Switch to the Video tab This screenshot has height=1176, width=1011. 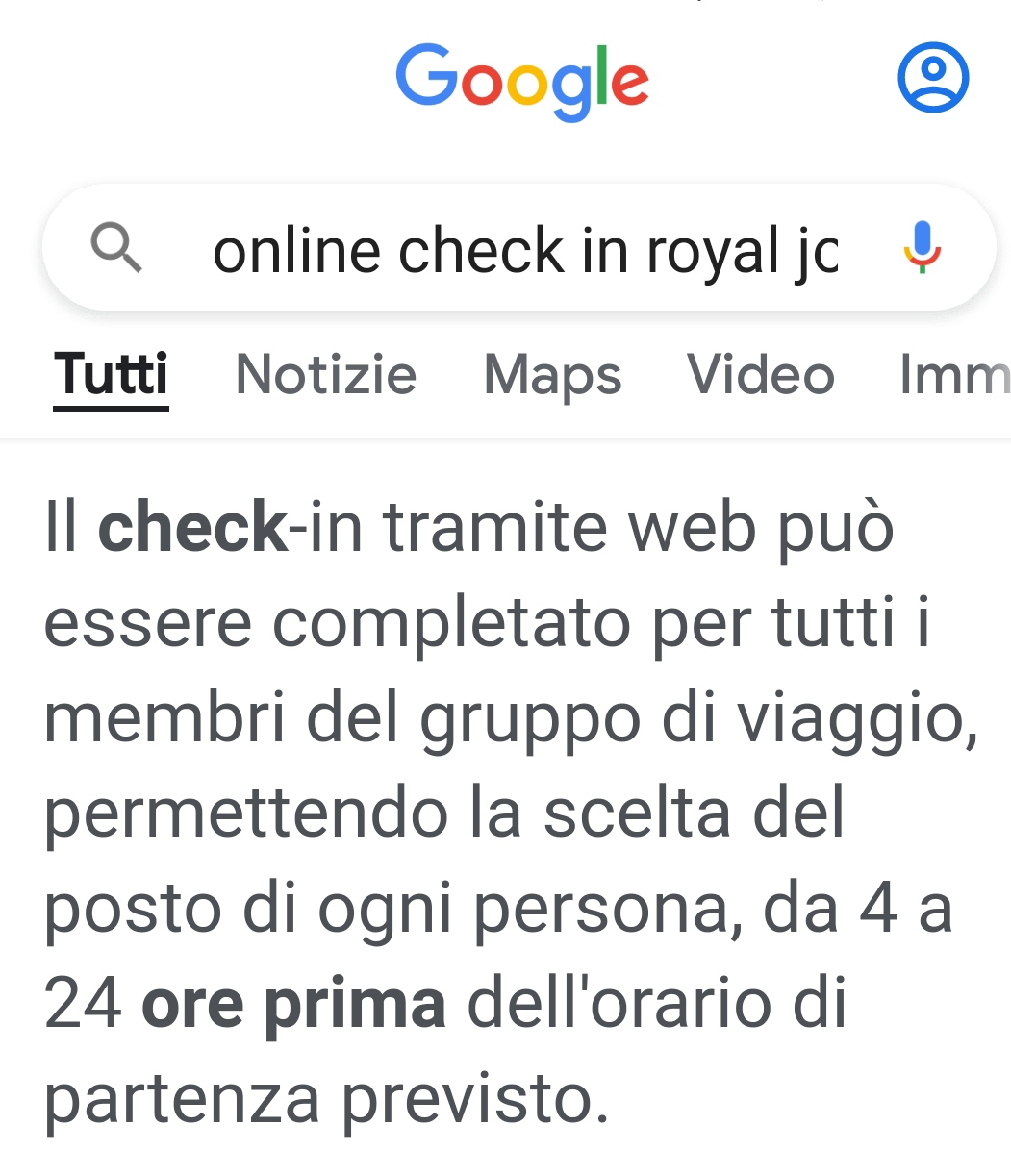[760, 374]
